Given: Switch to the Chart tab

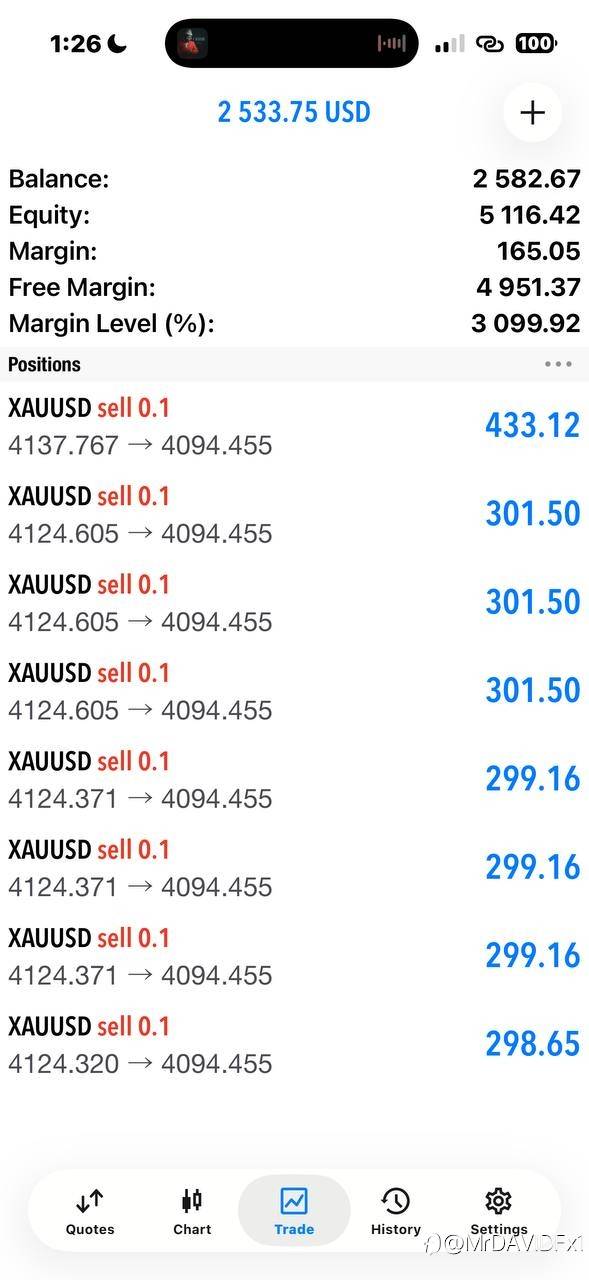Looking at the screenshot, I should click(192, 1211).
